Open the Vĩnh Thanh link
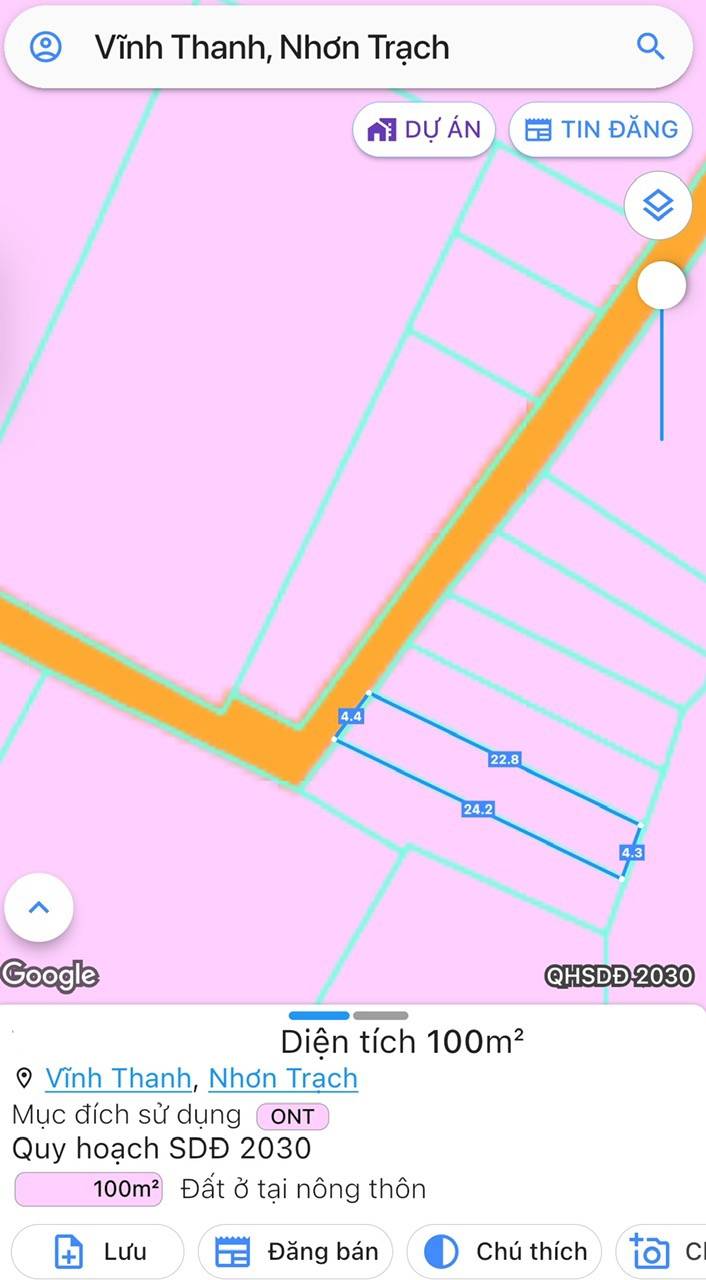706x1280 pixels. pyautogui.click(x=118, y=1078)
